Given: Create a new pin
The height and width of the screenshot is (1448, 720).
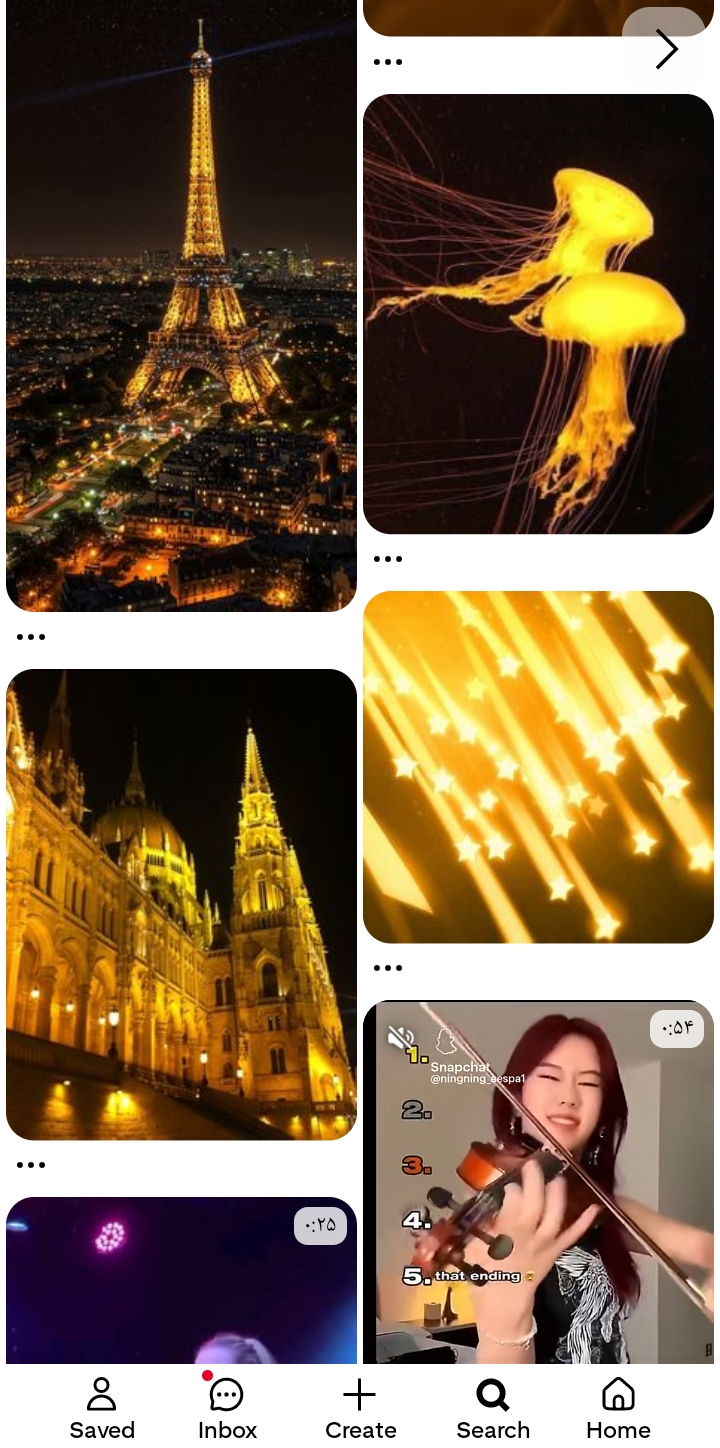Looking at the screenshot, I should (x=360, y=1408).
